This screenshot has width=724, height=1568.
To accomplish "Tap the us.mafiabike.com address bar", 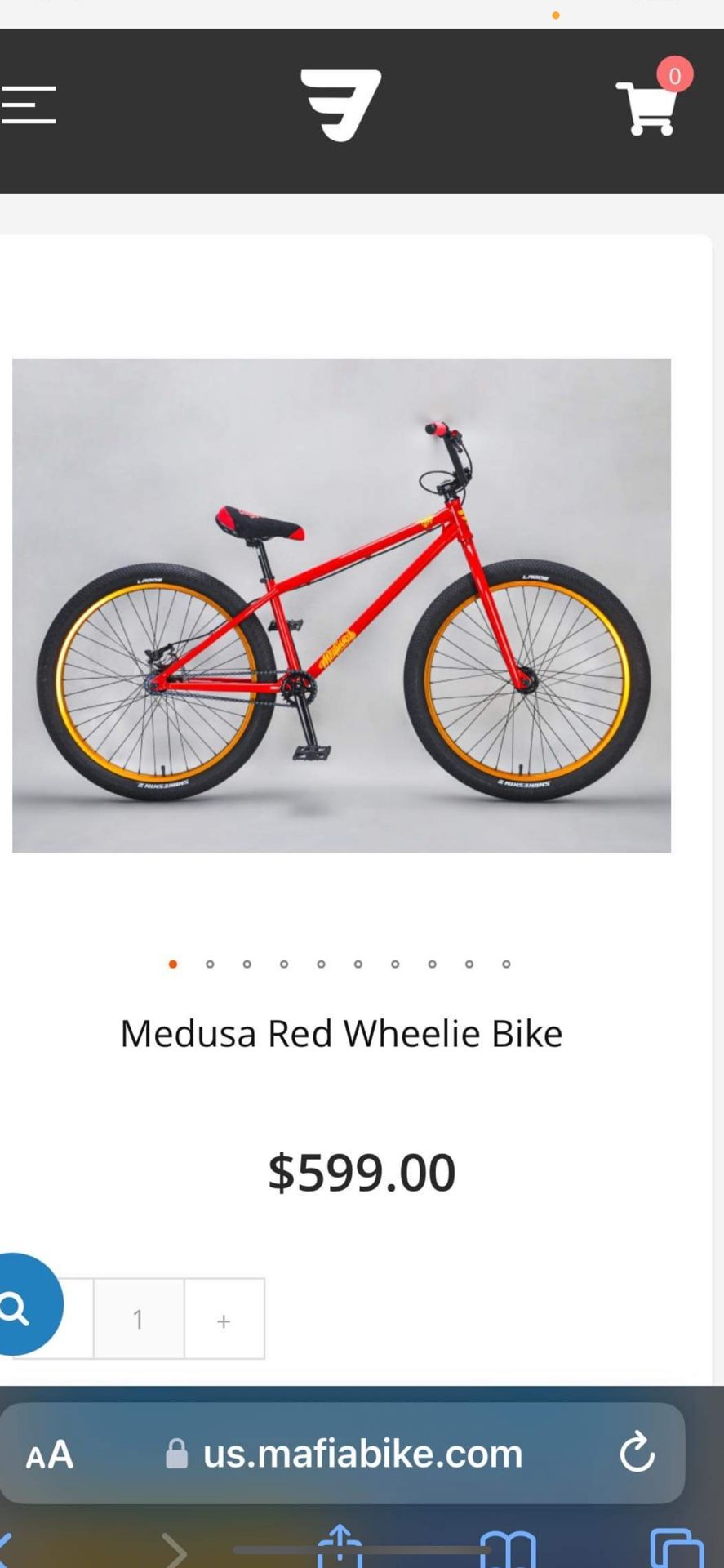I will point(343,1453).
